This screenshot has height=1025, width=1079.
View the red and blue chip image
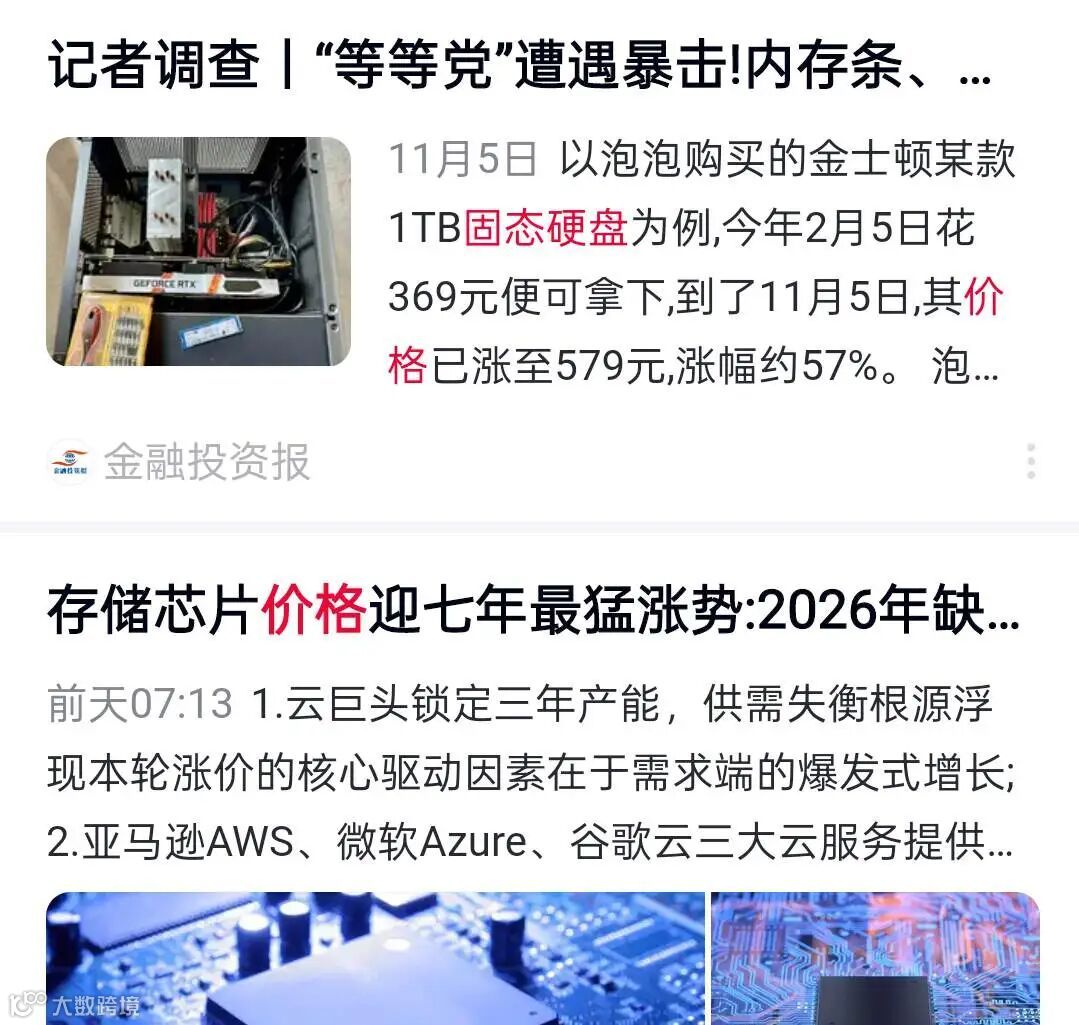[x=875, y=957]
